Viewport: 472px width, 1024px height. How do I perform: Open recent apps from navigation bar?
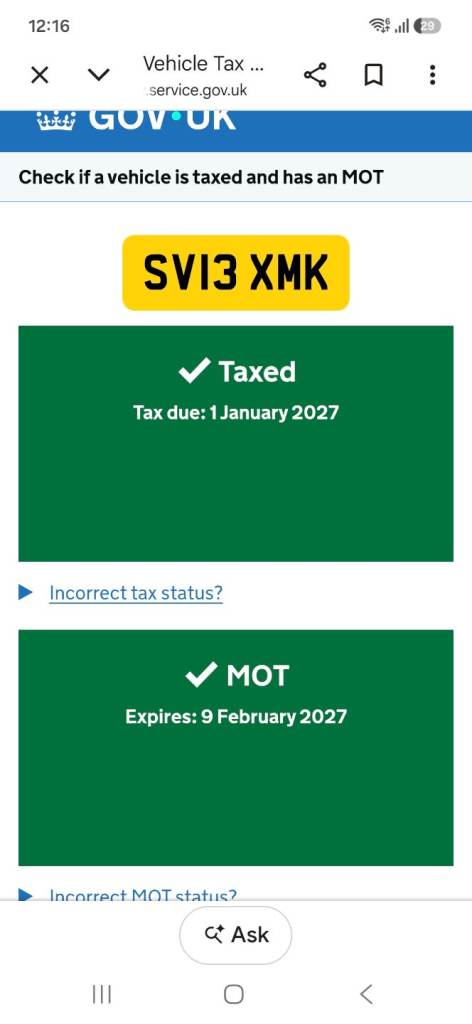pos(102,994)
